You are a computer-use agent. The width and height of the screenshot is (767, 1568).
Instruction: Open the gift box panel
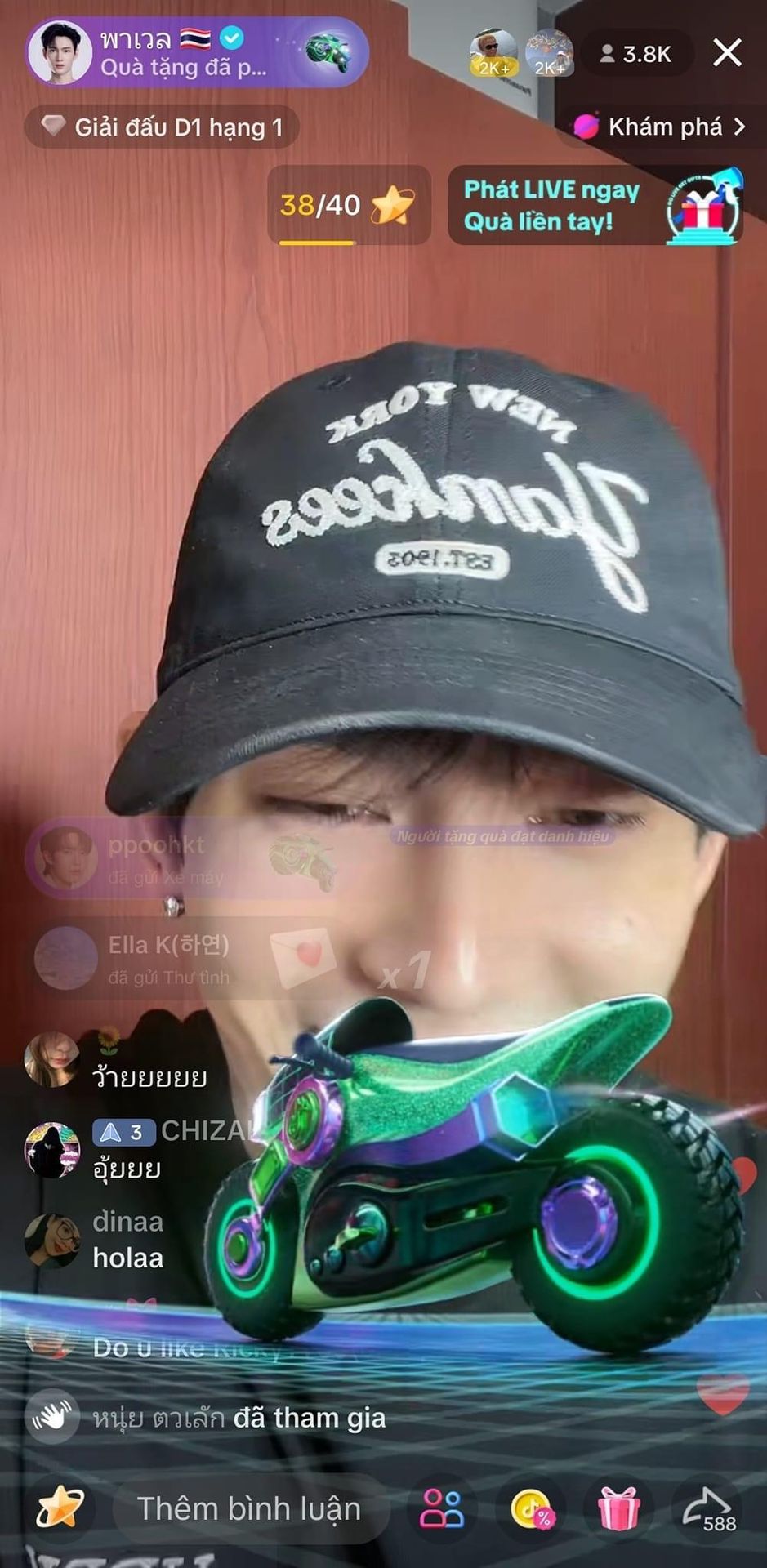(618, 1508)
